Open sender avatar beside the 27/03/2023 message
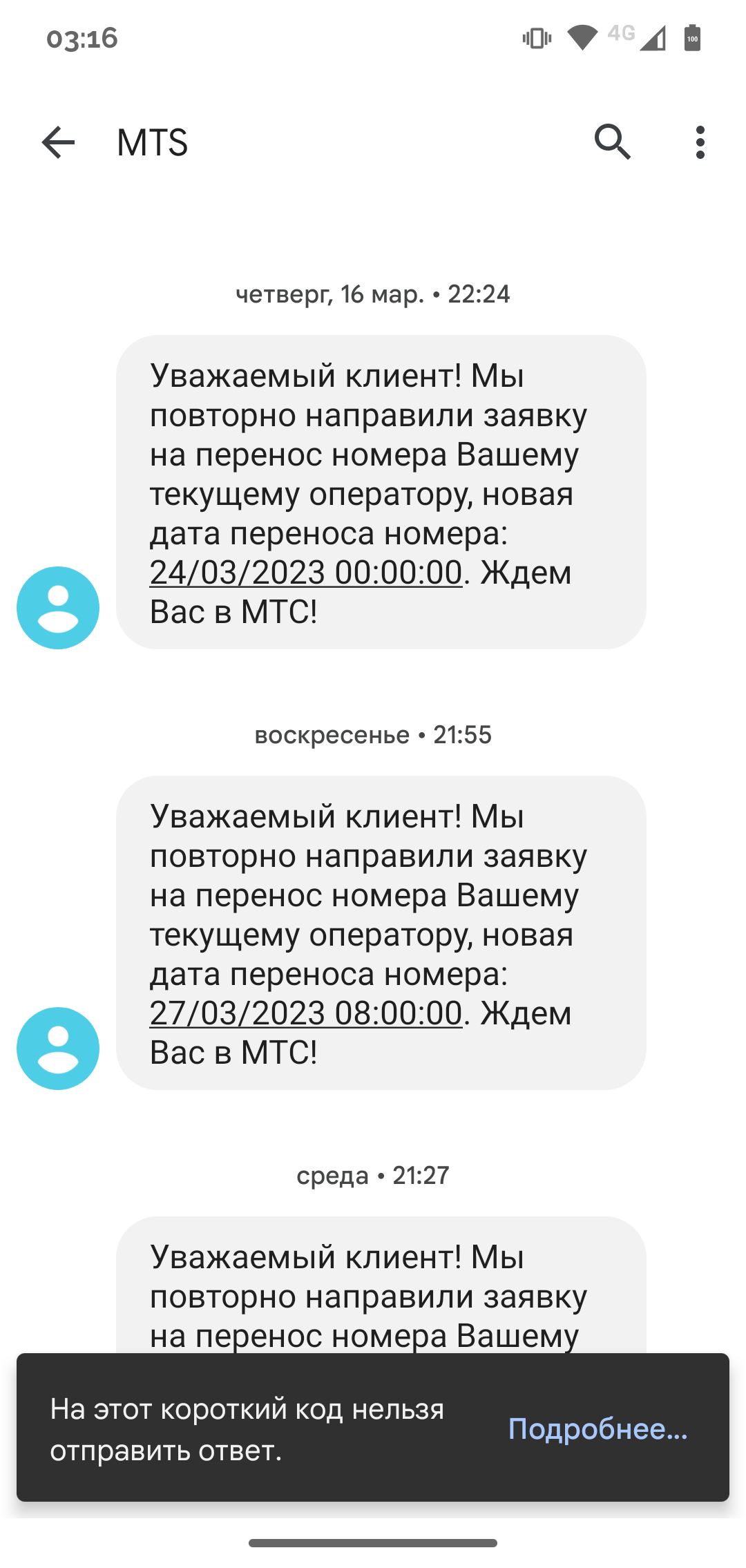 (x=58, y=1049)
